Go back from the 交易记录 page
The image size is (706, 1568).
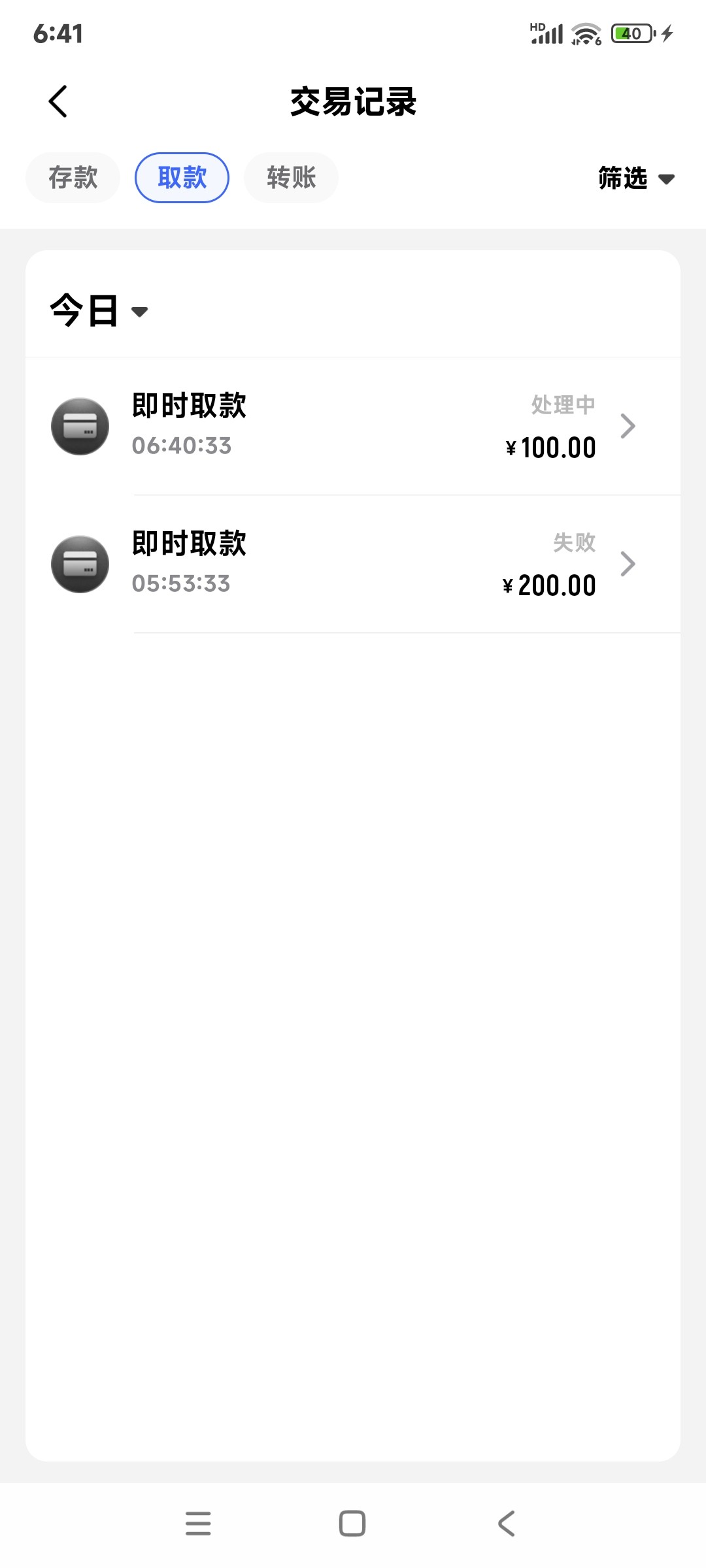[x=58, y=102]
